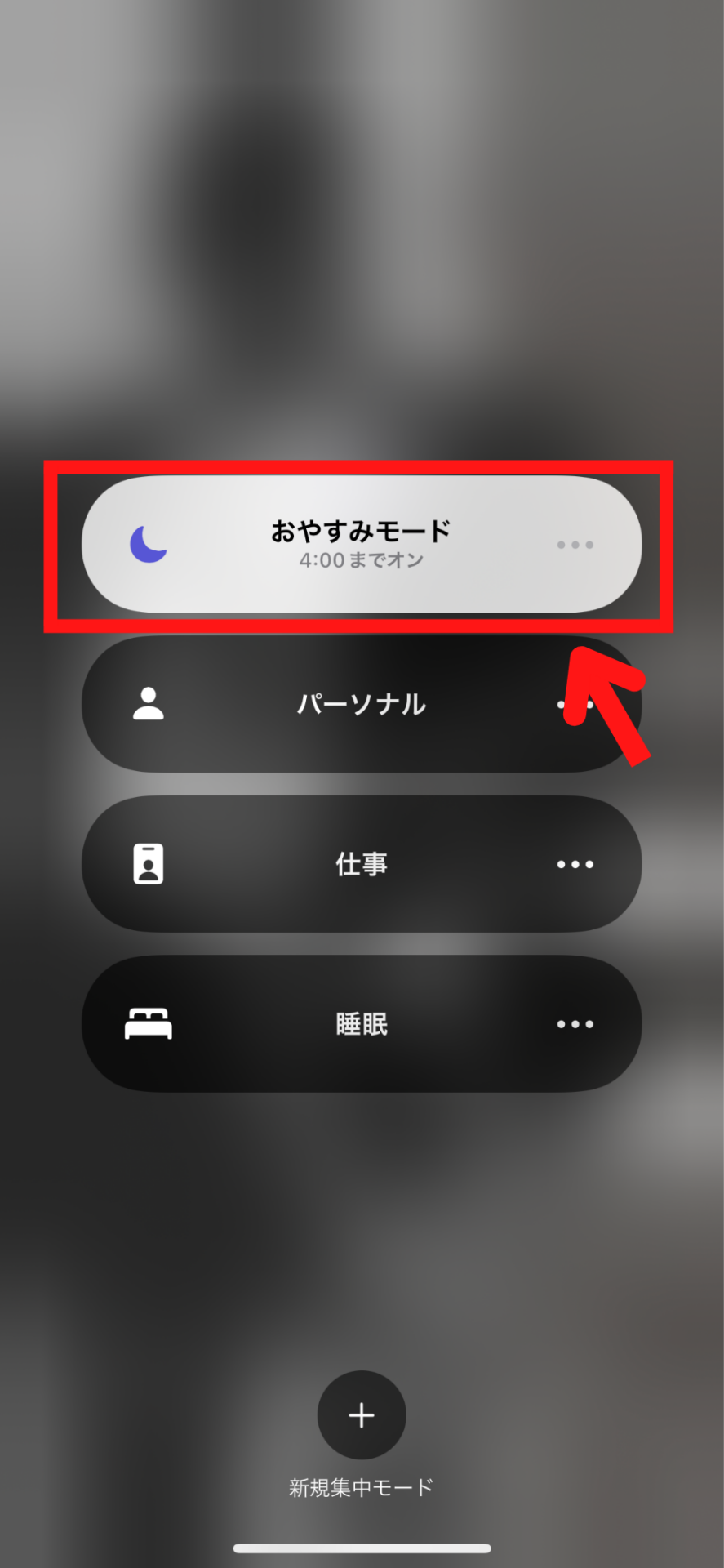Open options for おやすみモード
Image resolution: width=724 pixels, height=1568 pixels.
575,545
